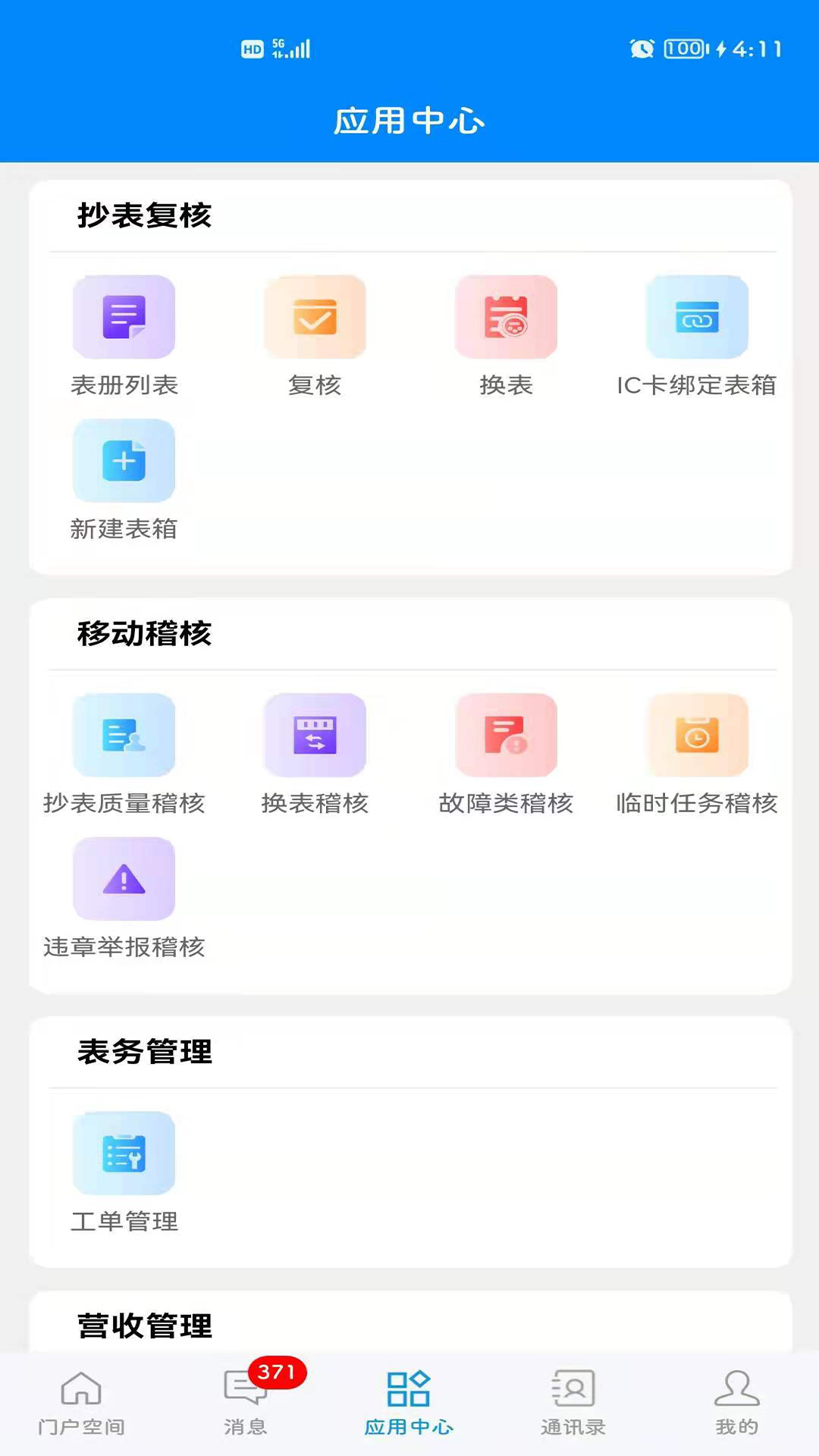Open the 通讯录 tab

click(573, 1403)
